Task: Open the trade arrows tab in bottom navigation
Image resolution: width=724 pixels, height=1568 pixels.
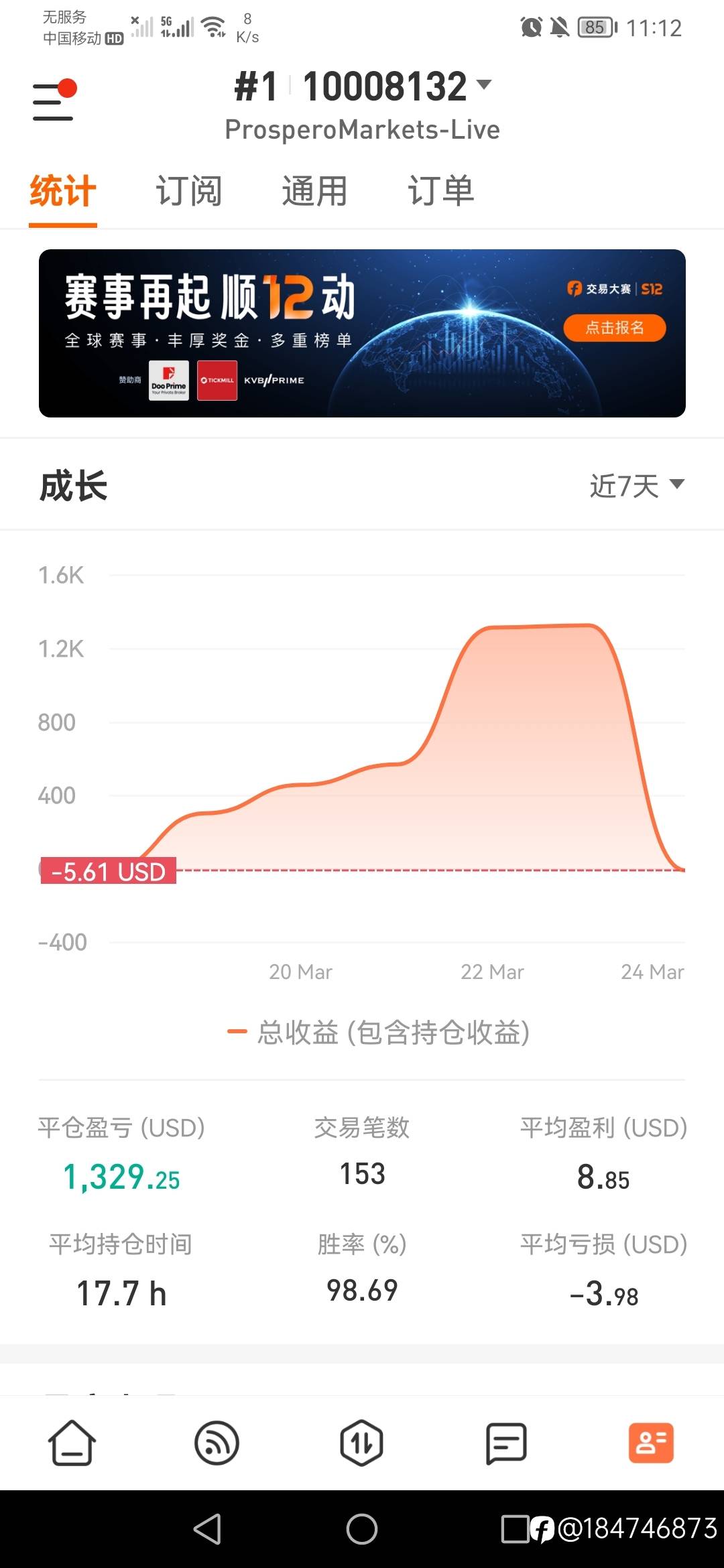Action: point(361,1443)
